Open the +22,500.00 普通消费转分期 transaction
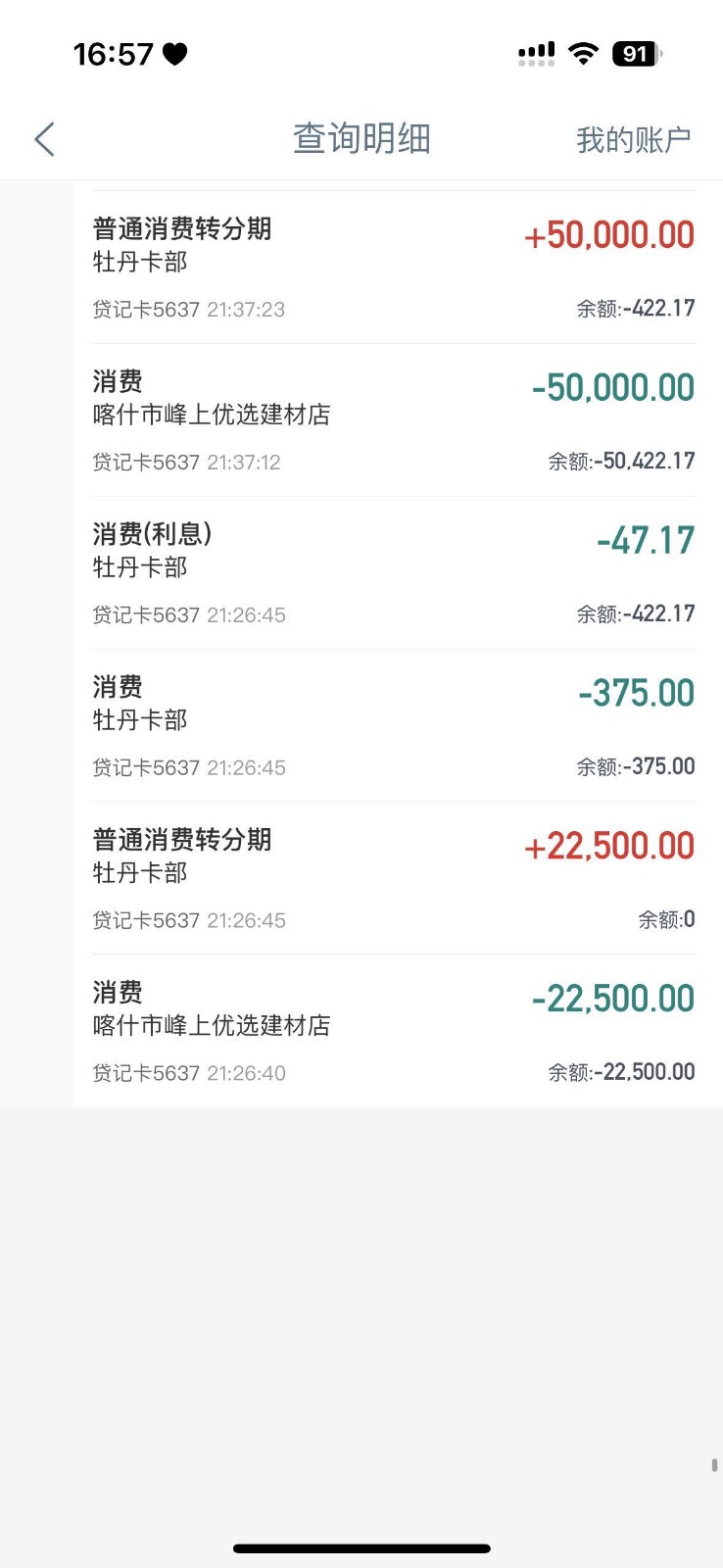Image resolution: width=723 pixels, height=1568 pixels. (x=393, y=879)
